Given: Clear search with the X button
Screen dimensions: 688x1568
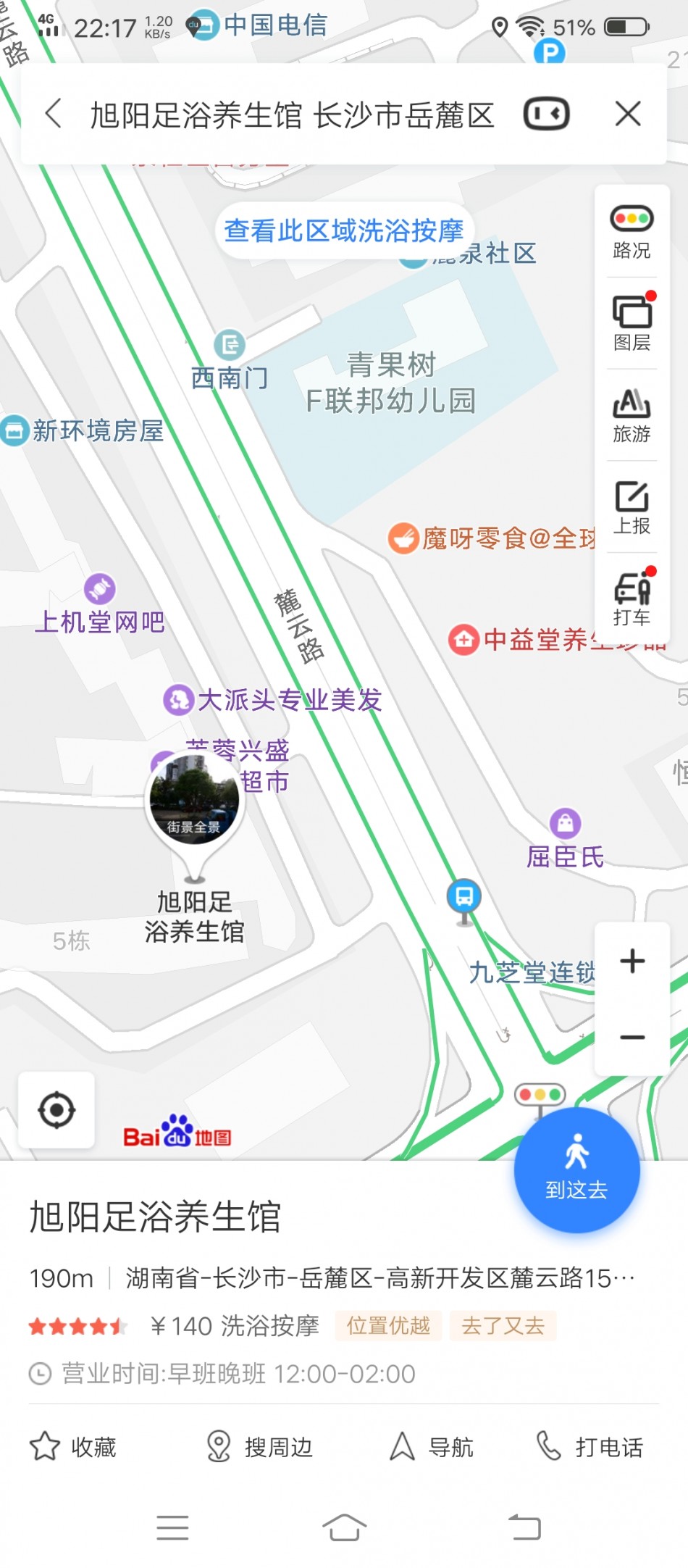Looking at the screenshot, I should [x=627, y=114].
